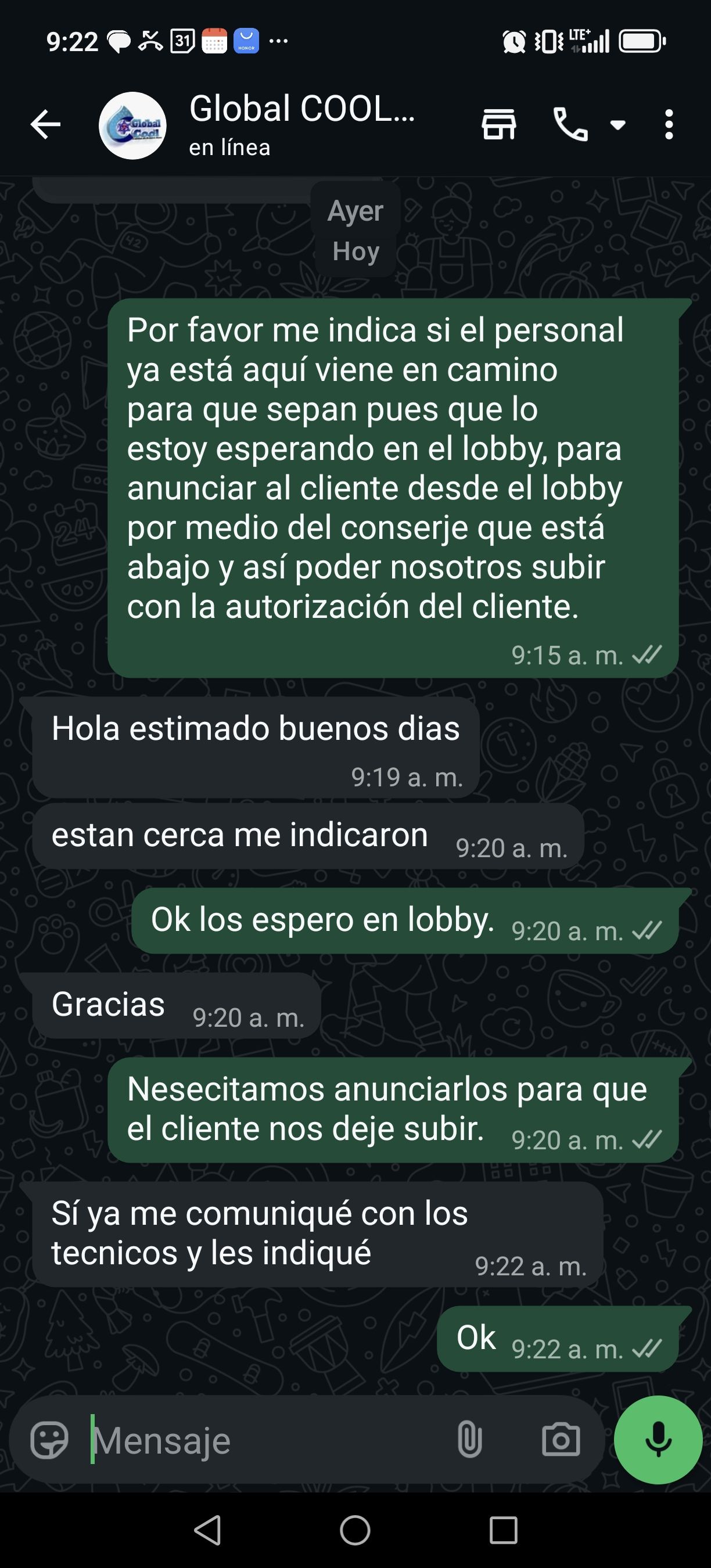Record a voice message with the microphone

pos(658,1440)
